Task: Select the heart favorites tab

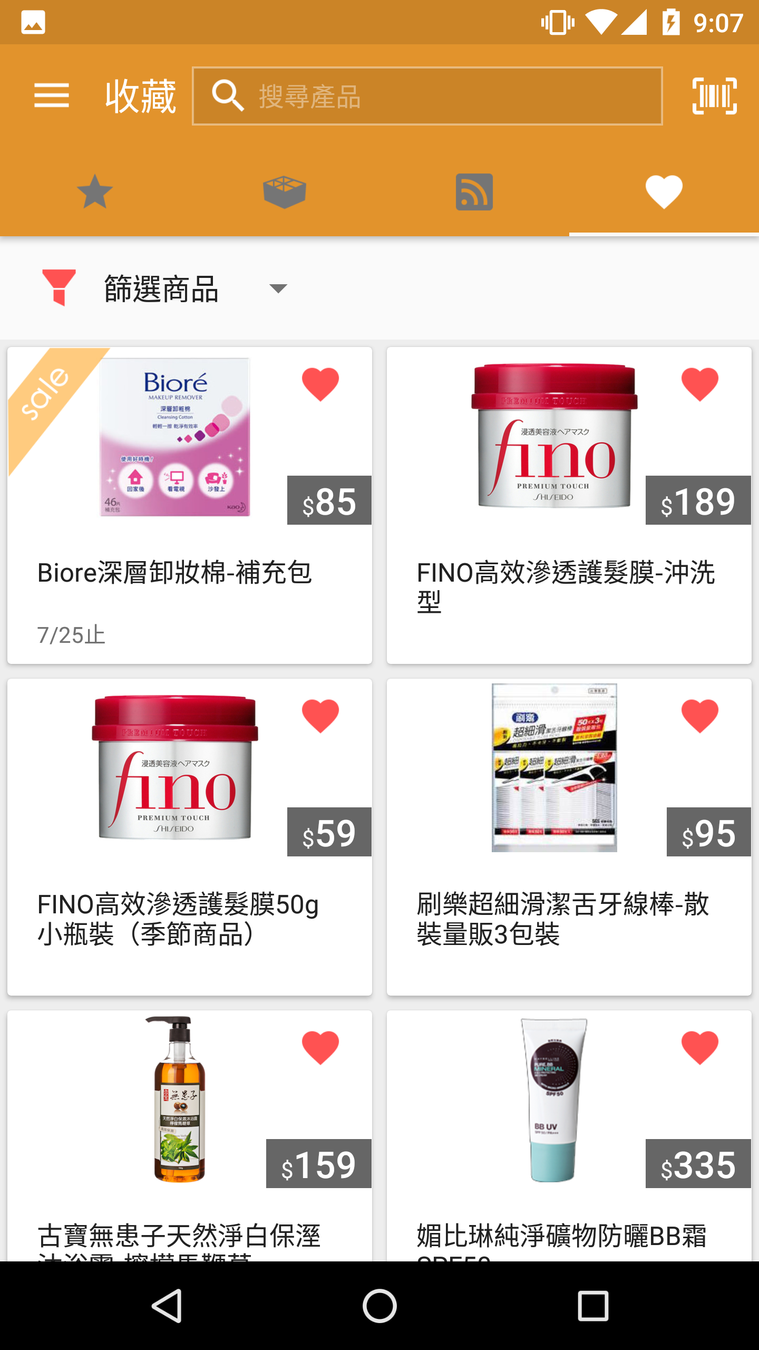Action: coord(664,191)
